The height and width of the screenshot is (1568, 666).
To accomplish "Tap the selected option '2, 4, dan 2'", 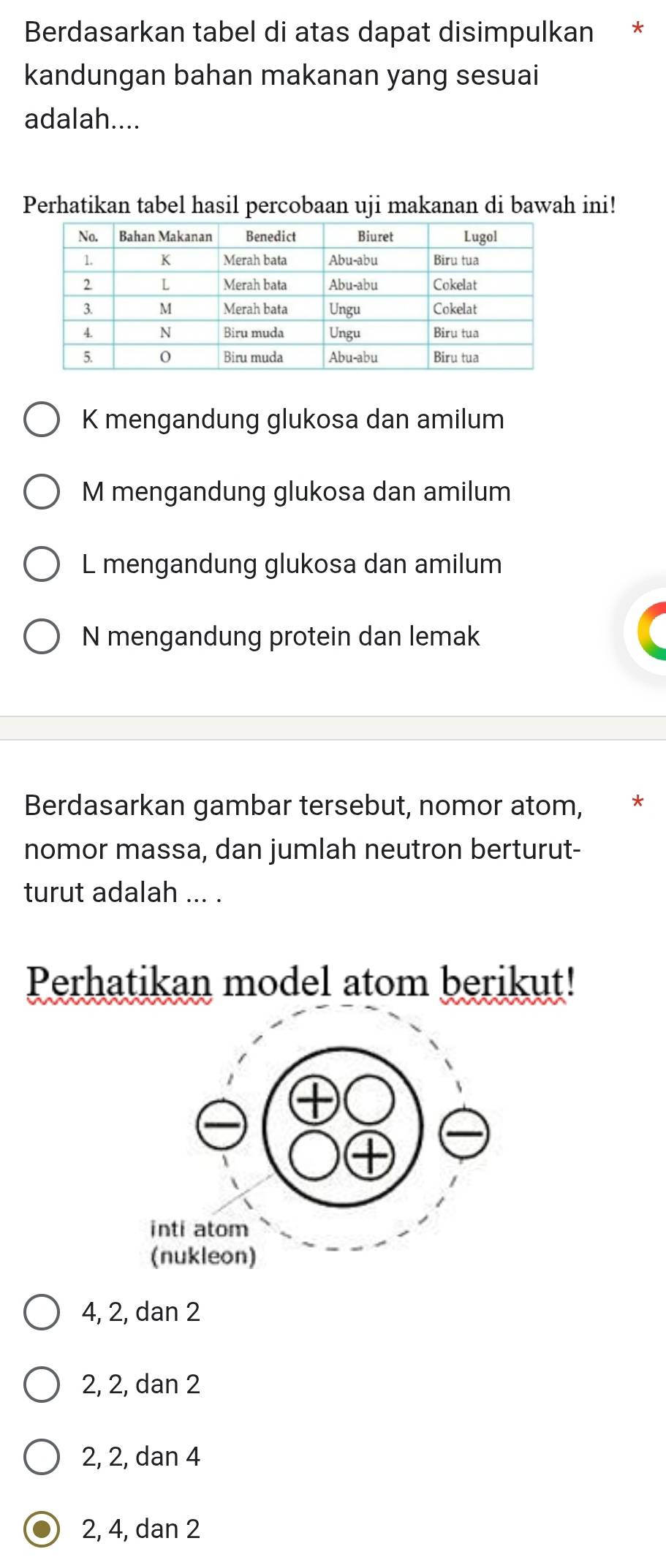I will (42, 1529).
